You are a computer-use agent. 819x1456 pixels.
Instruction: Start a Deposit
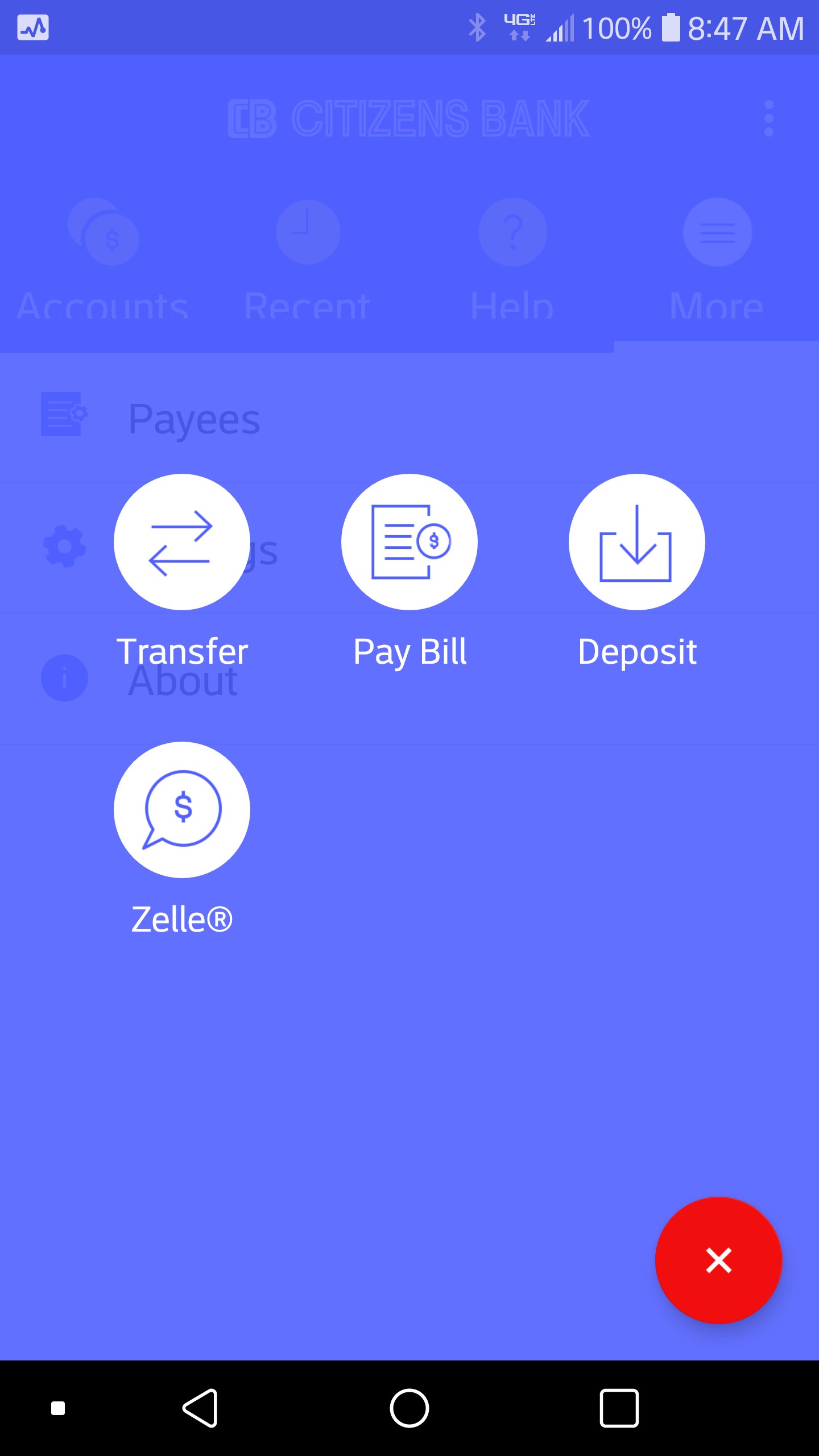click(x=637, y=542)
